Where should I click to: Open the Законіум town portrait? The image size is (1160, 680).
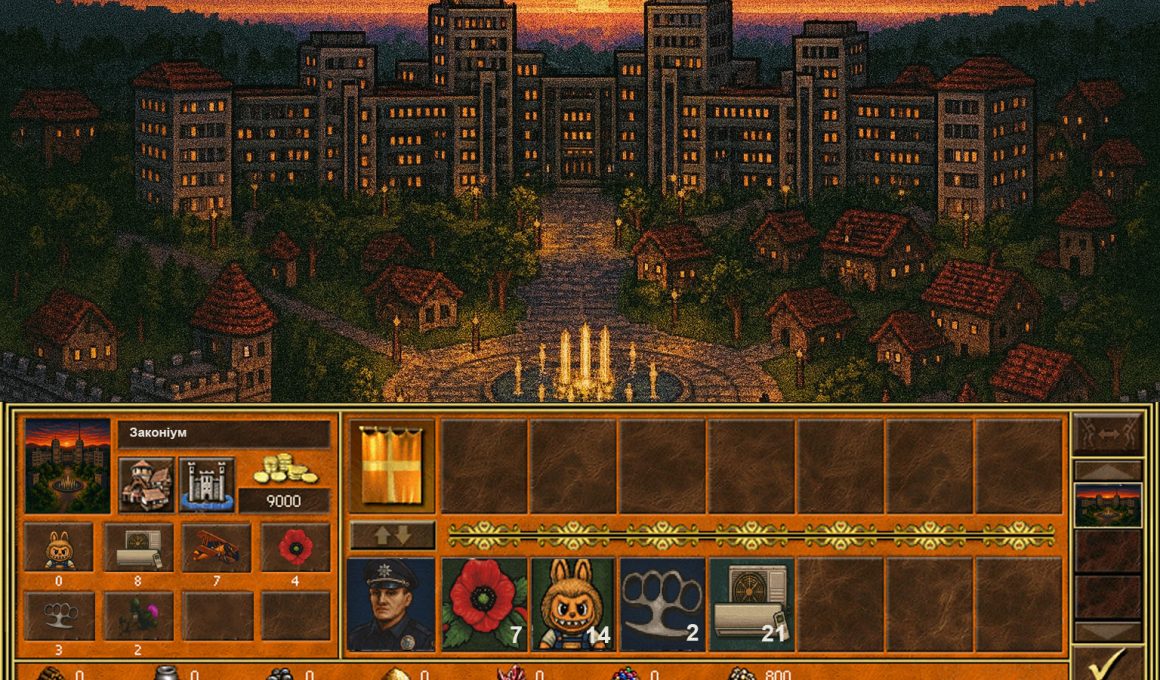coord(67,465)
